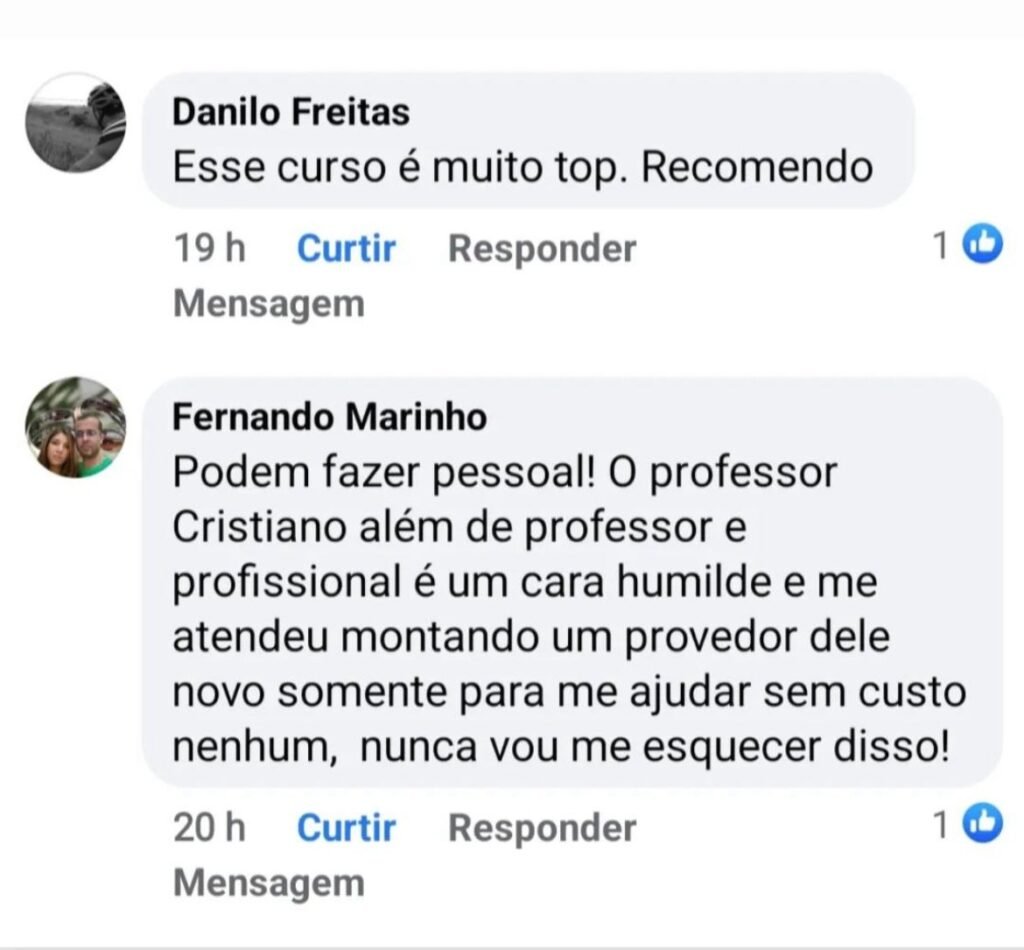Like Danilo Freitas's comment via Curtir

coord(346,248)
